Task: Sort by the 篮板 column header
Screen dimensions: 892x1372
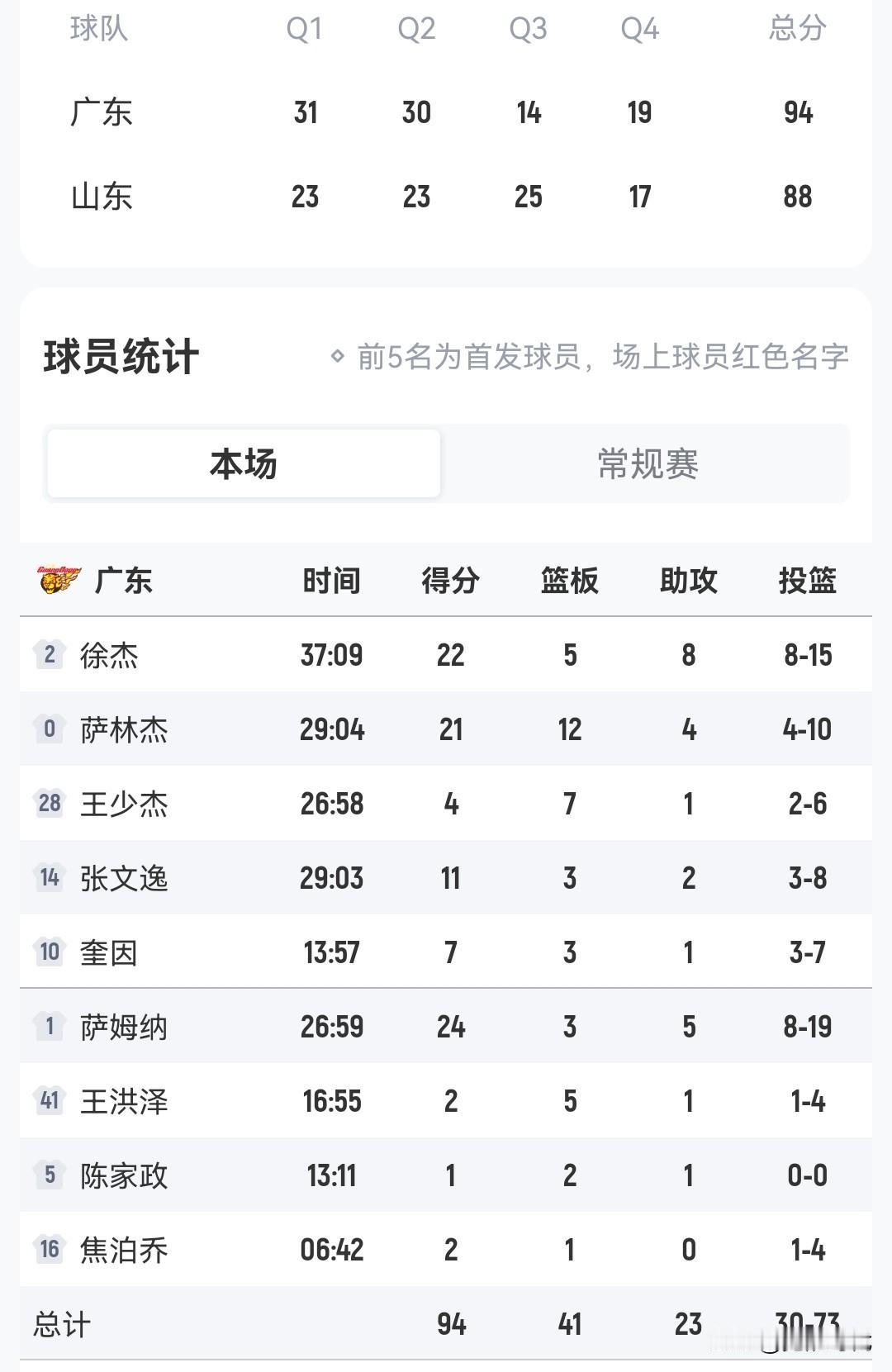Action: (x=568, y=582)
